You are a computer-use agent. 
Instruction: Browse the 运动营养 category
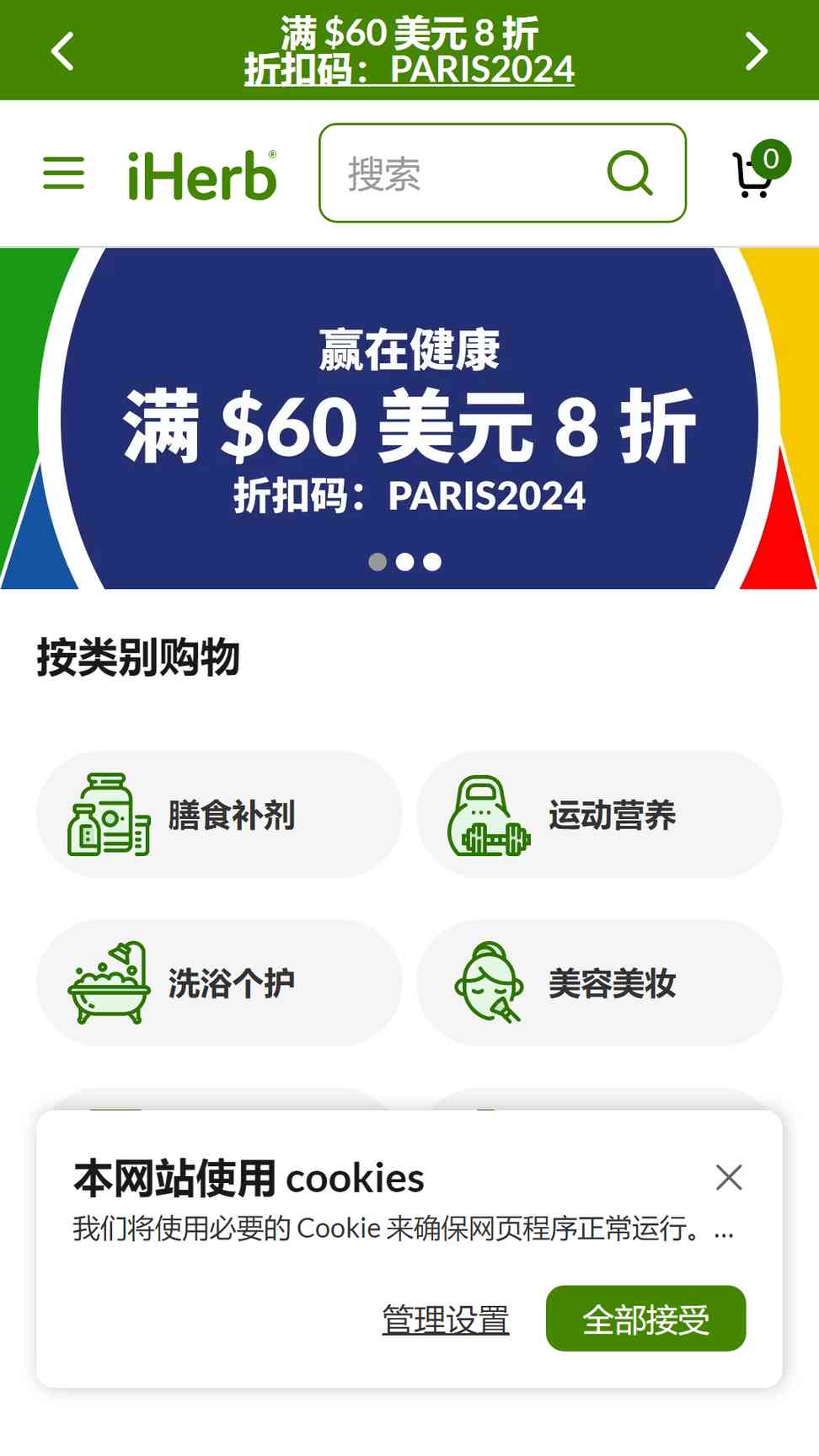(x=599, y=815)
